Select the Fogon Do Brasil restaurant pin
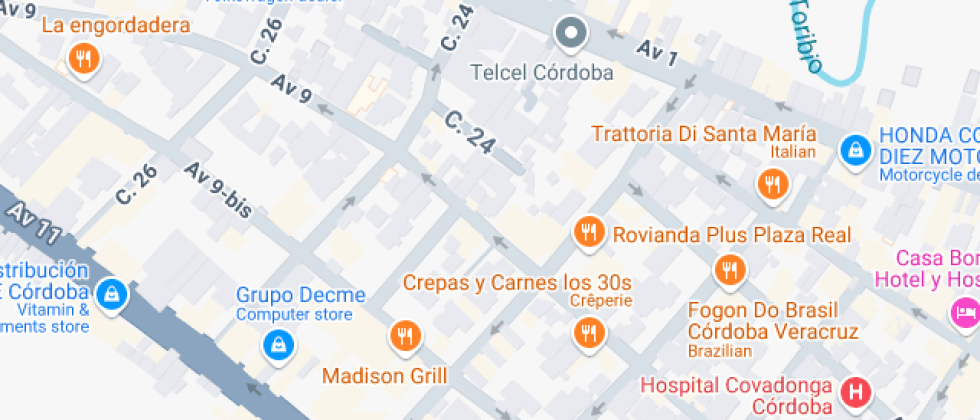 pos(730,269)
